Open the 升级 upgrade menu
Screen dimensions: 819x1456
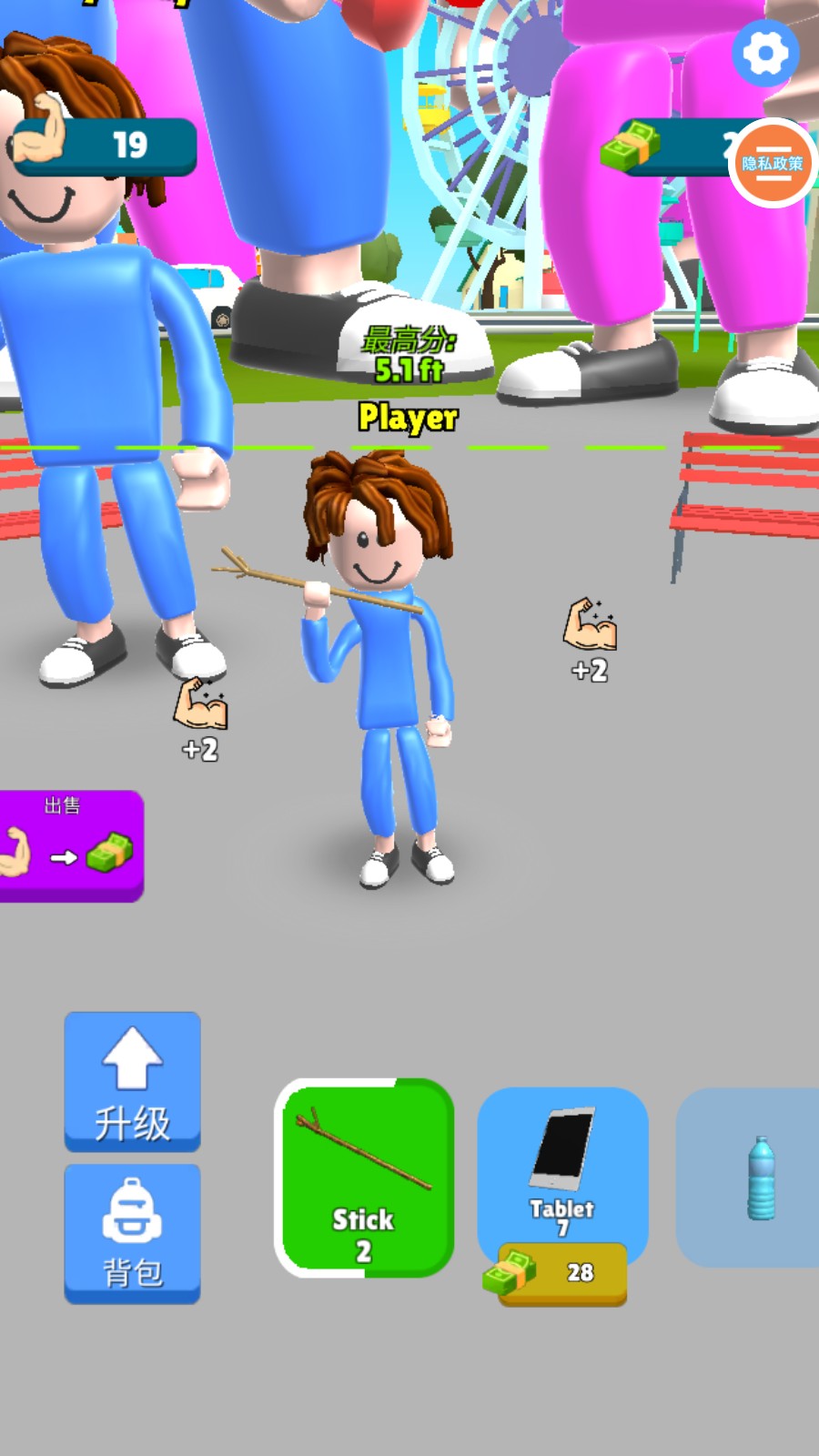[133, 1081]
